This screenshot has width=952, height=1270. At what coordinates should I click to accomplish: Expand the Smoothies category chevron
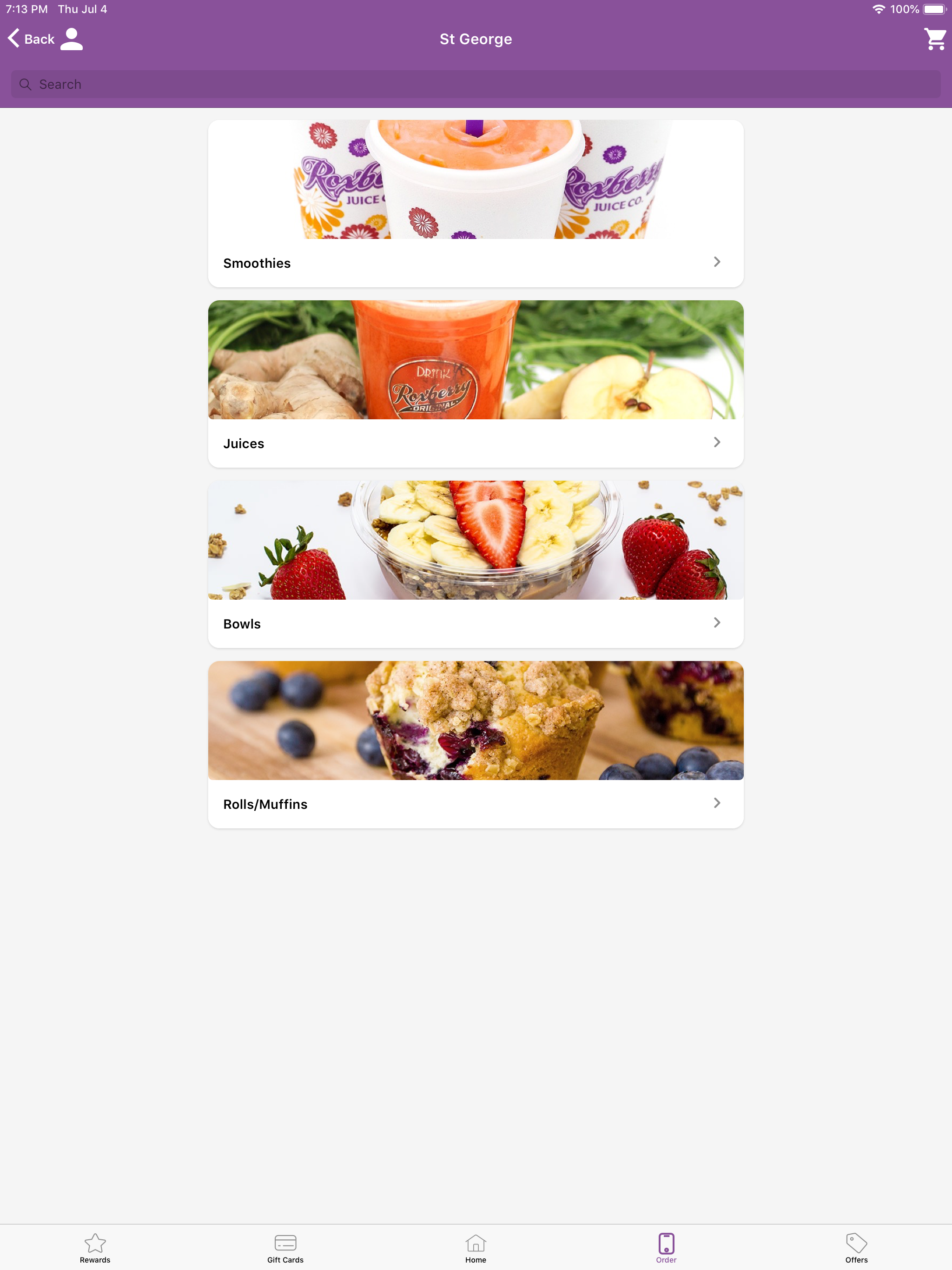[718, 262]
